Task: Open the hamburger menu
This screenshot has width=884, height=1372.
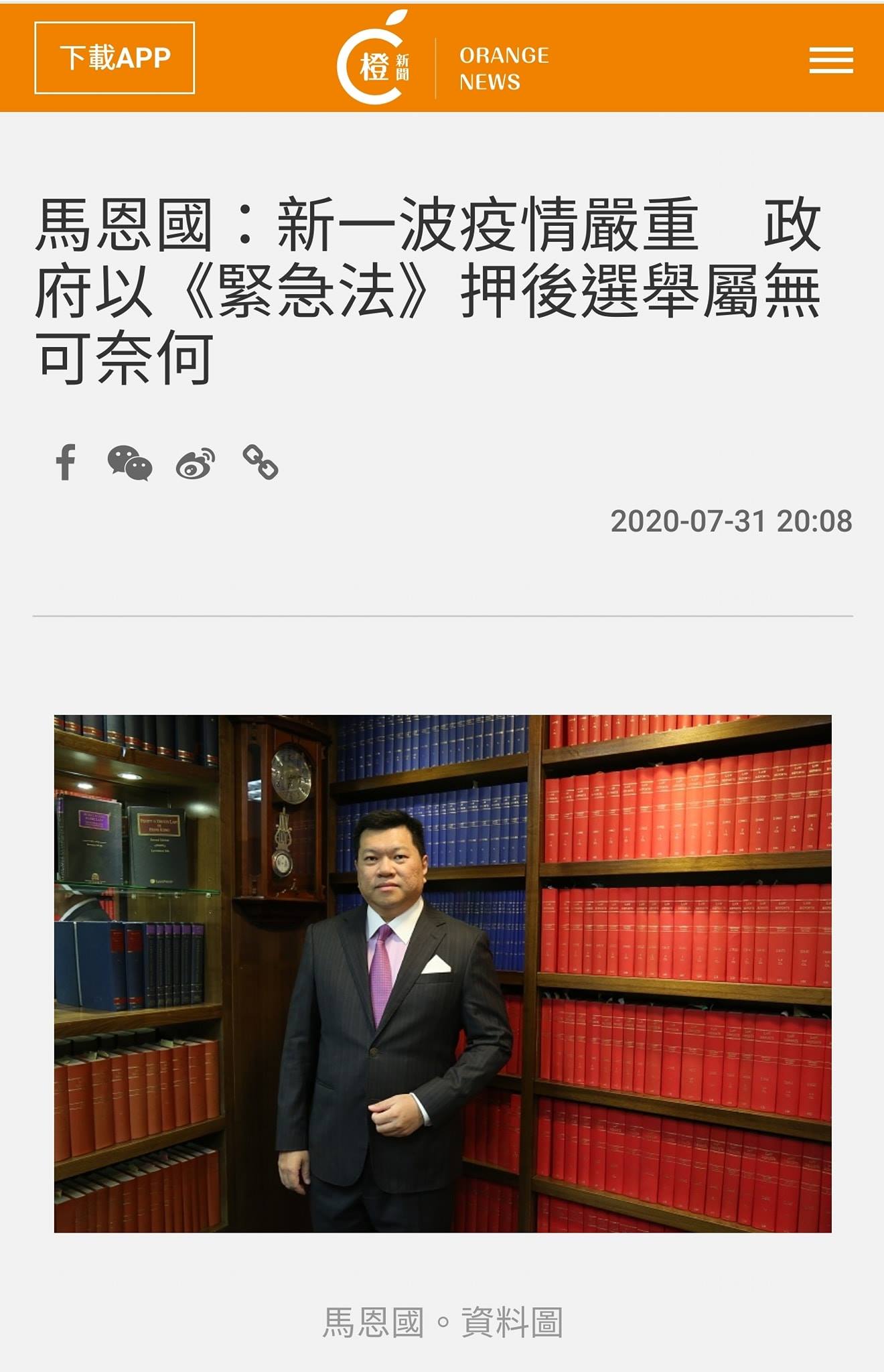Action: click(x=830, y=60)
